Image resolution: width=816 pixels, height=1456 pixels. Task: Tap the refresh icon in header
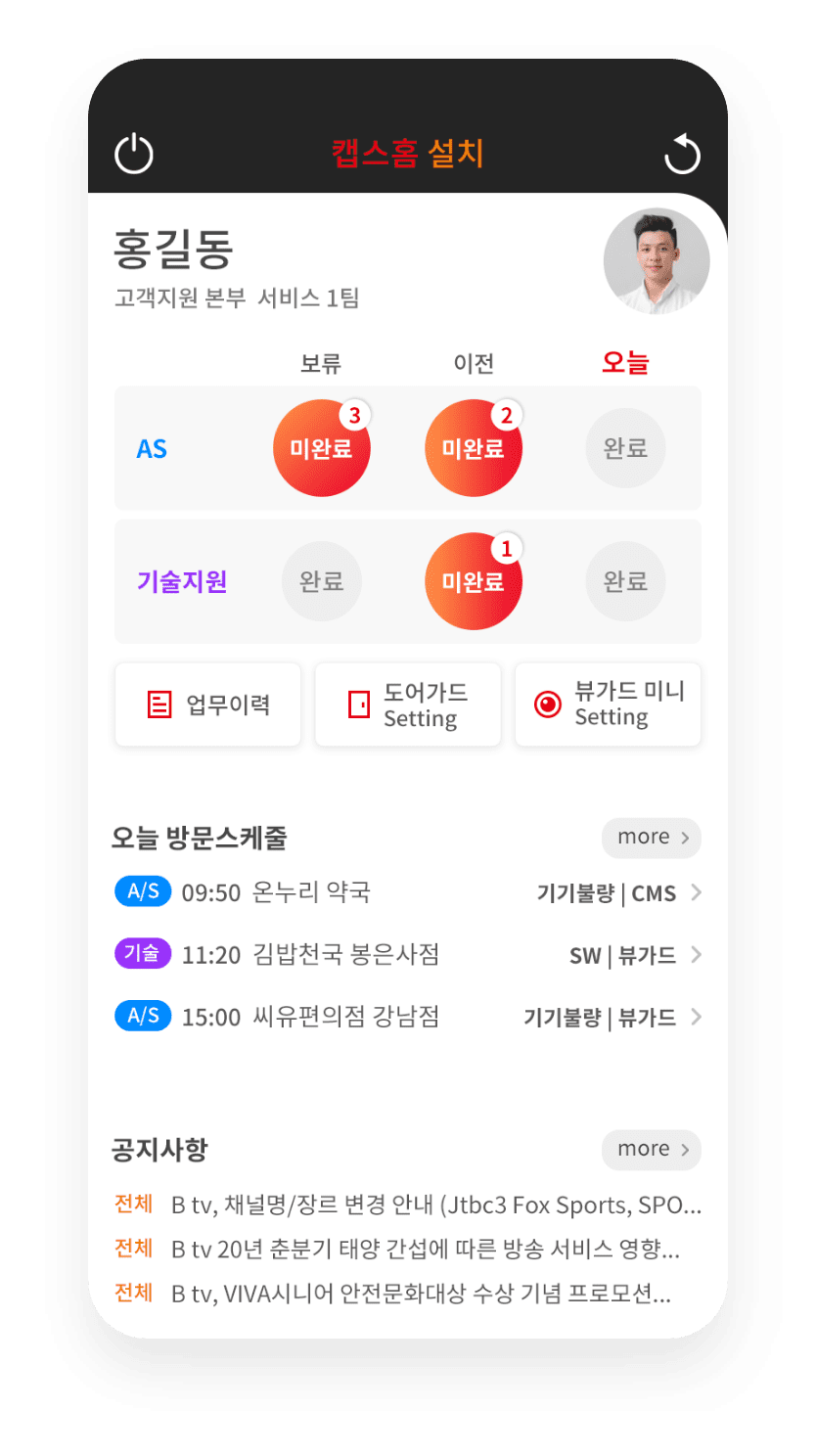[682, 155]
